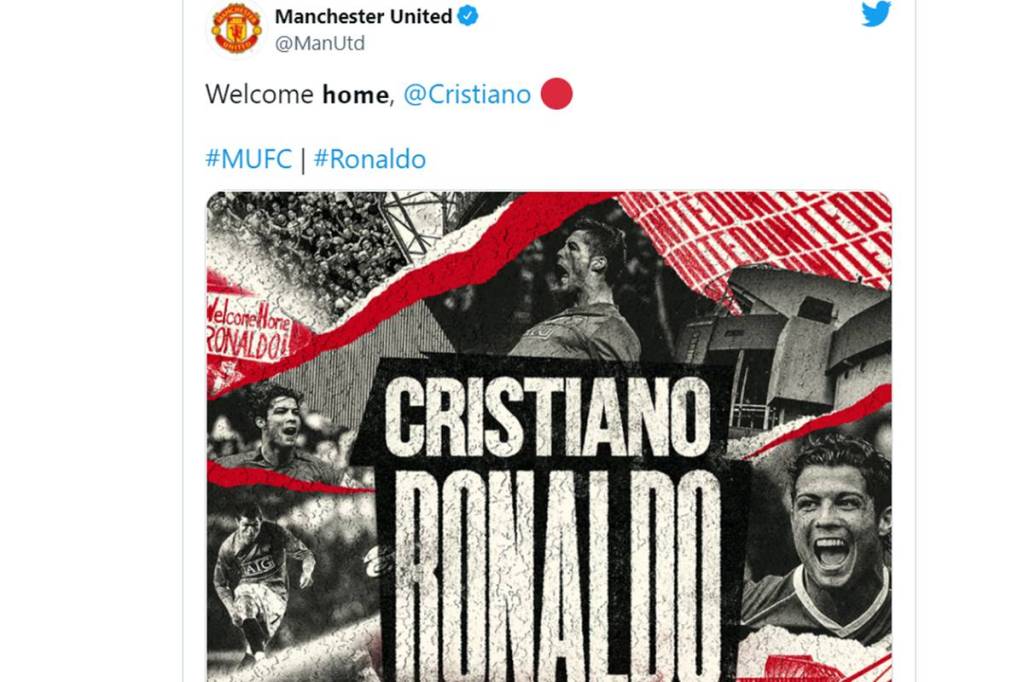Screen dimensions: 1024x682
Task: Open the #MUFC hashtag
Action: (x=248, y=159)
